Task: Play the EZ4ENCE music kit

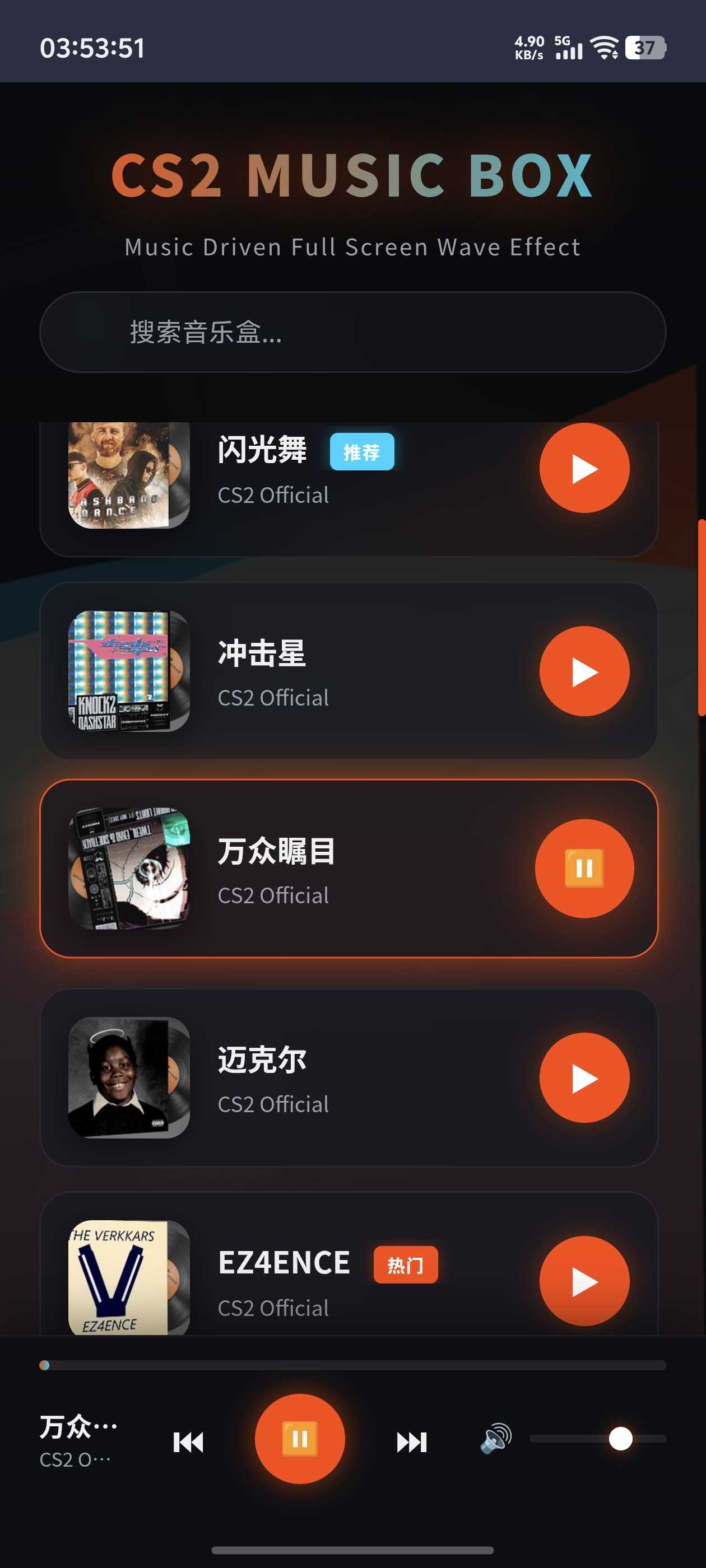Action: 583,1281
